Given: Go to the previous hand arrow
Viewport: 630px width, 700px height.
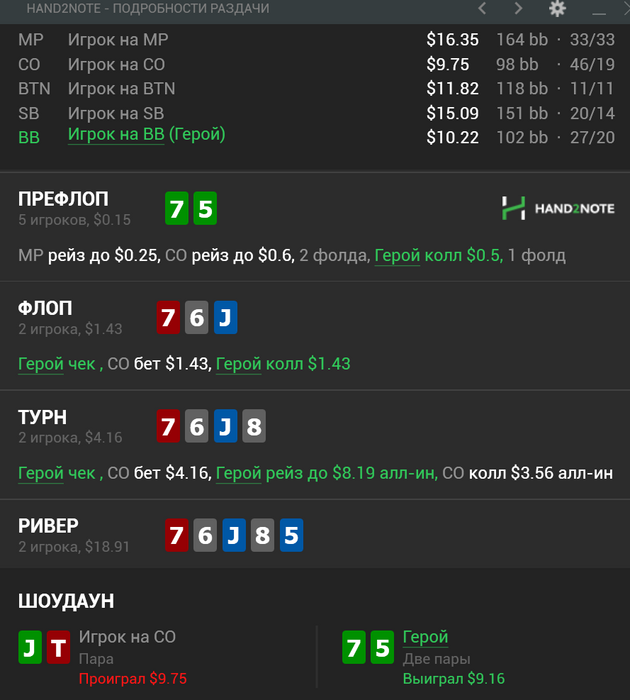Looking at the screenshot, I should pyautogui.click(x=482, y=8).
